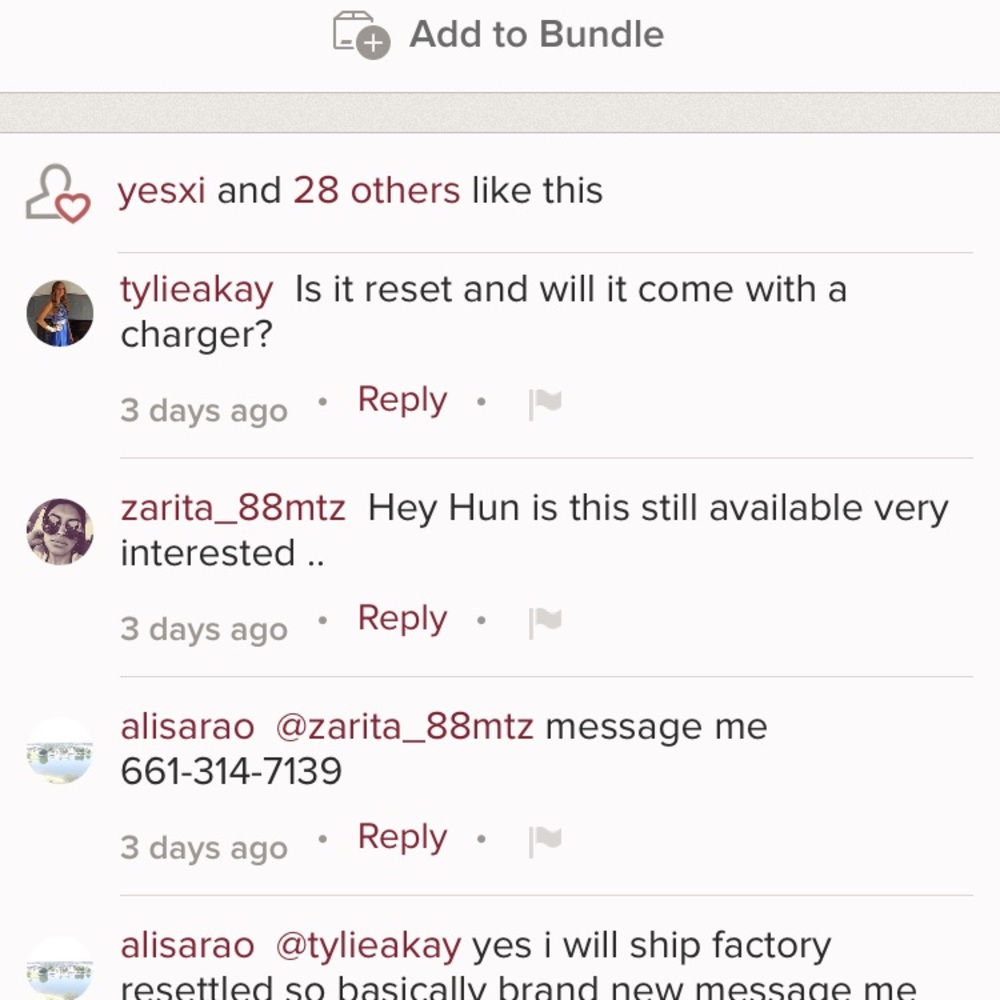
Task: Open yesxi's profile from likes
Action: tap(161, 190)
